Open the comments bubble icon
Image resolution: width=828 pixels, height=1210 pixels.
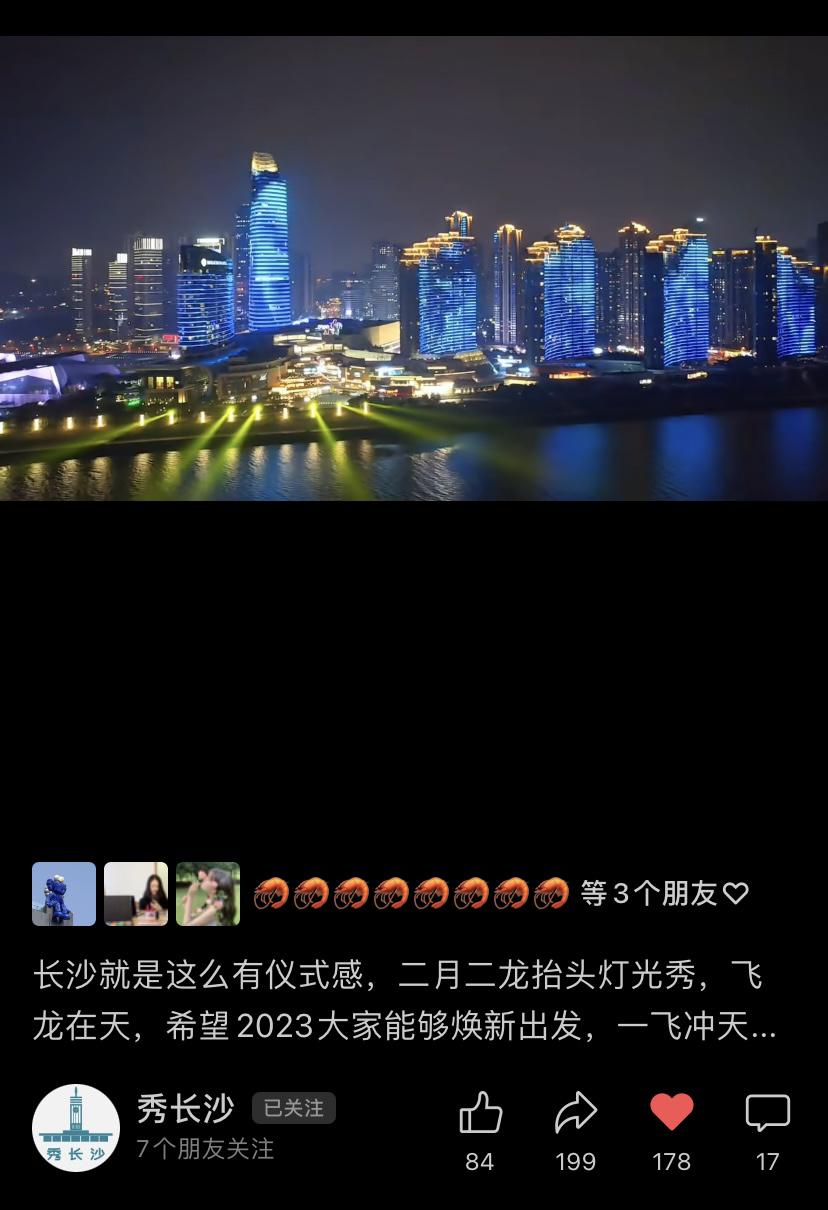[767, 1113]
